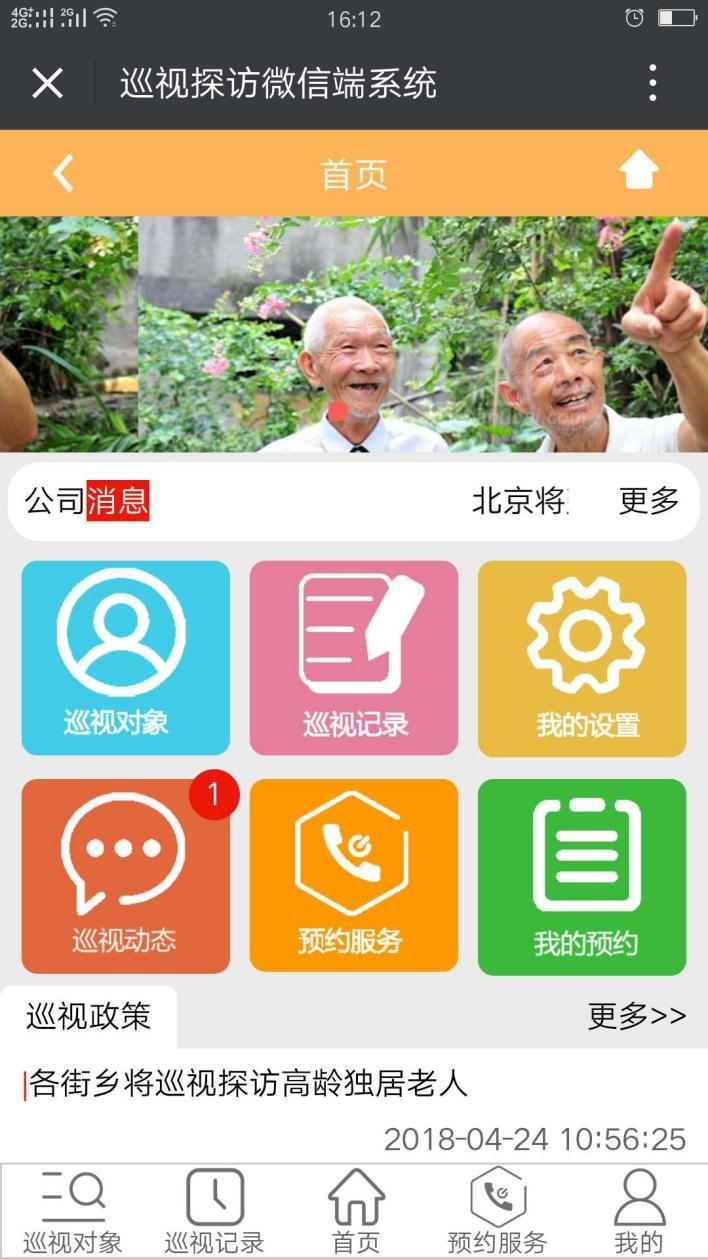Switch to 预约服务 in bottom navigation
This screenshot has width=708, height=1259.
coord(497,1209)
